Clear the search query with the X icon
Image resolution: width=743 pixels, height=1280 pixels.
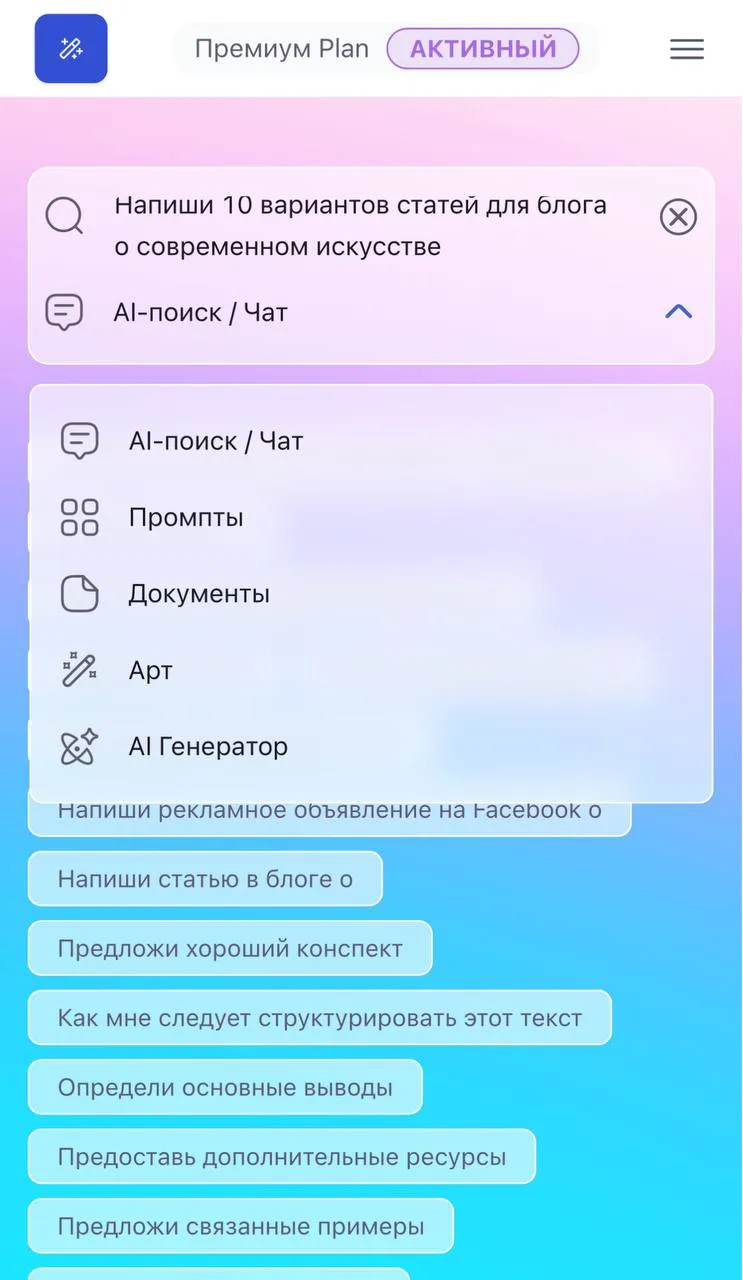click(x=678, y=216)
